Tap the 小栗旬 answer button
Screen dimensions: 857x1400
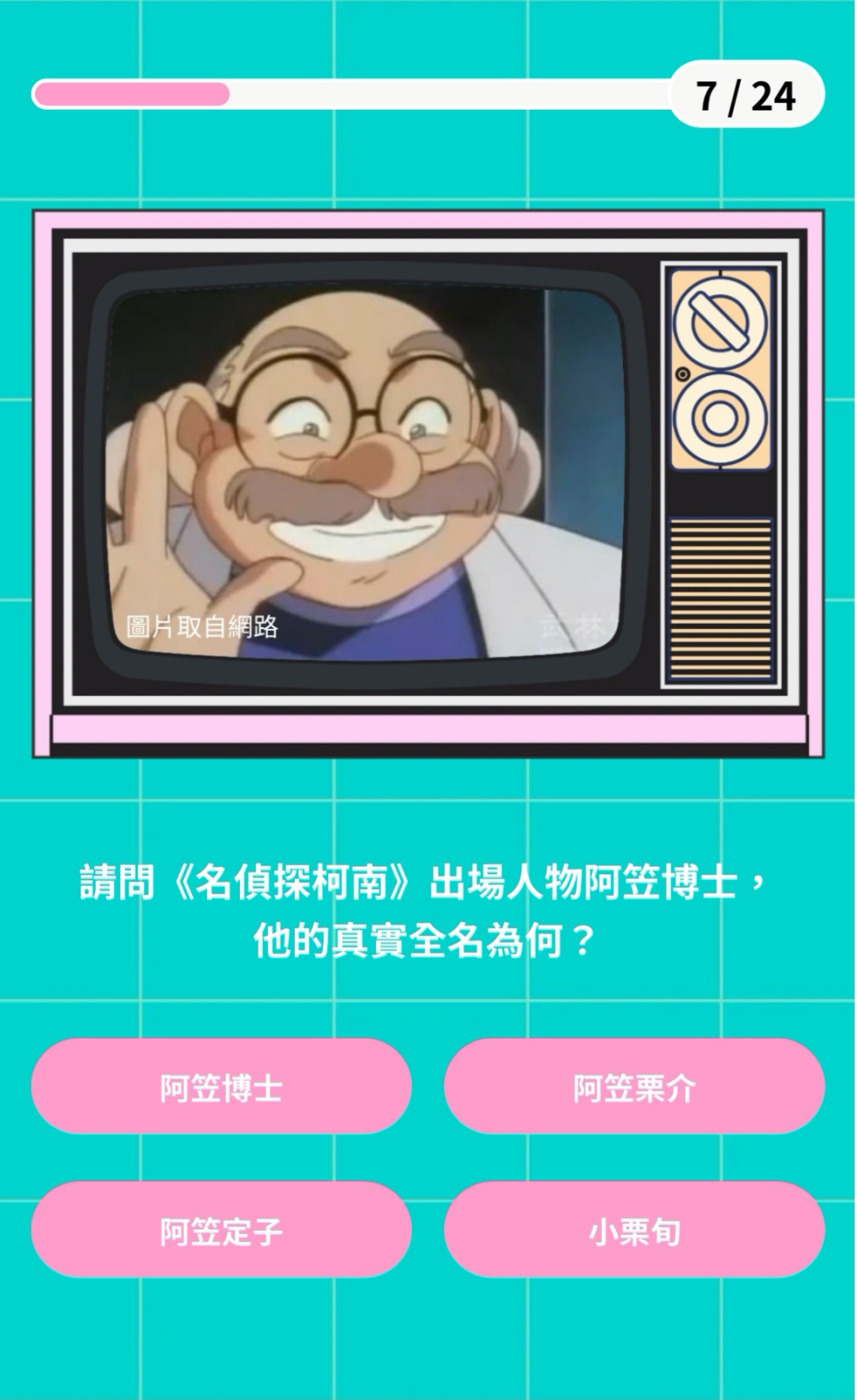point(634,1230)
